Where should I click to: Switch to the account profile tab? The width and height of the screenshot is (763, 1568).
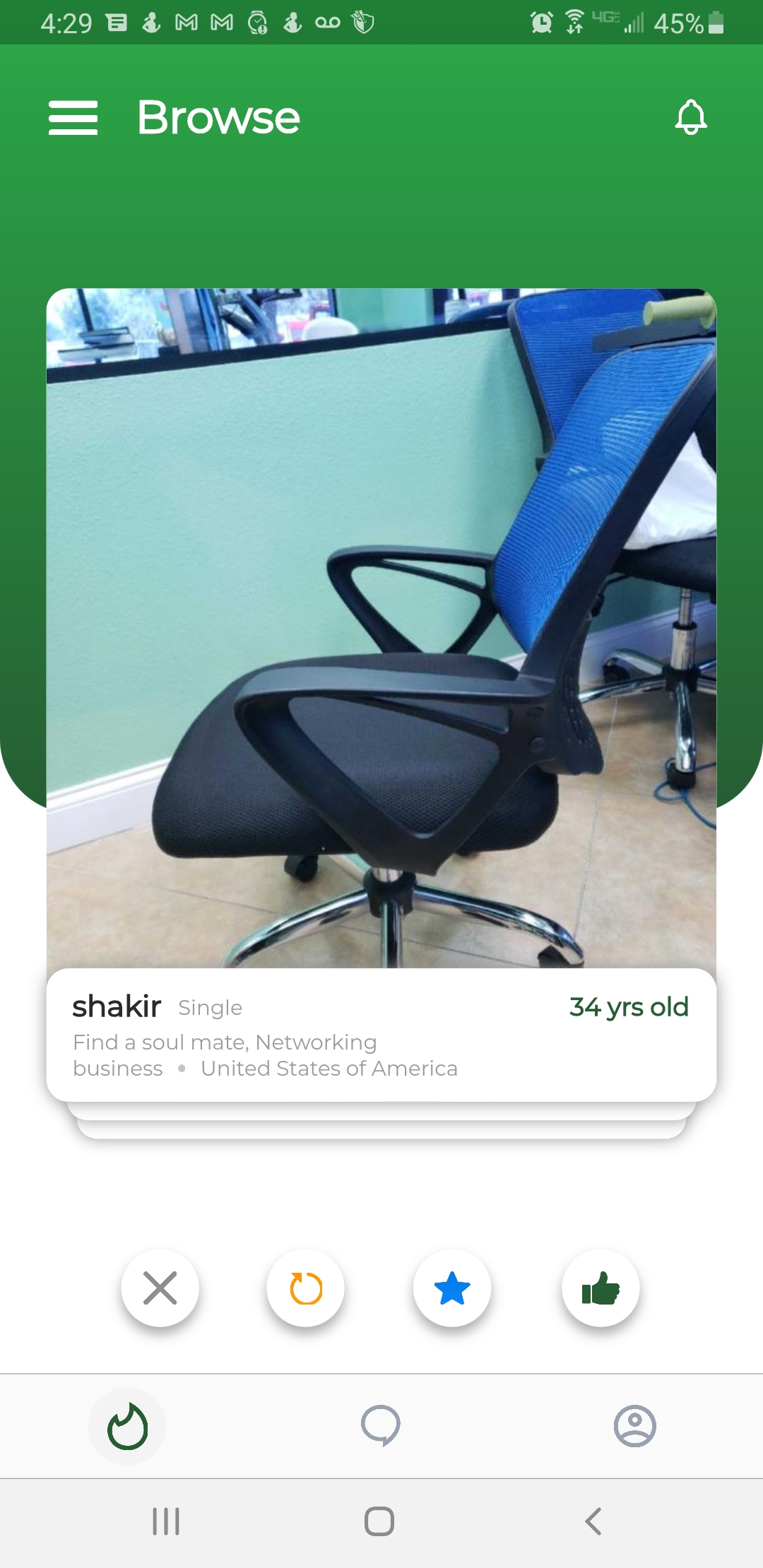[x=634, y=1425]
